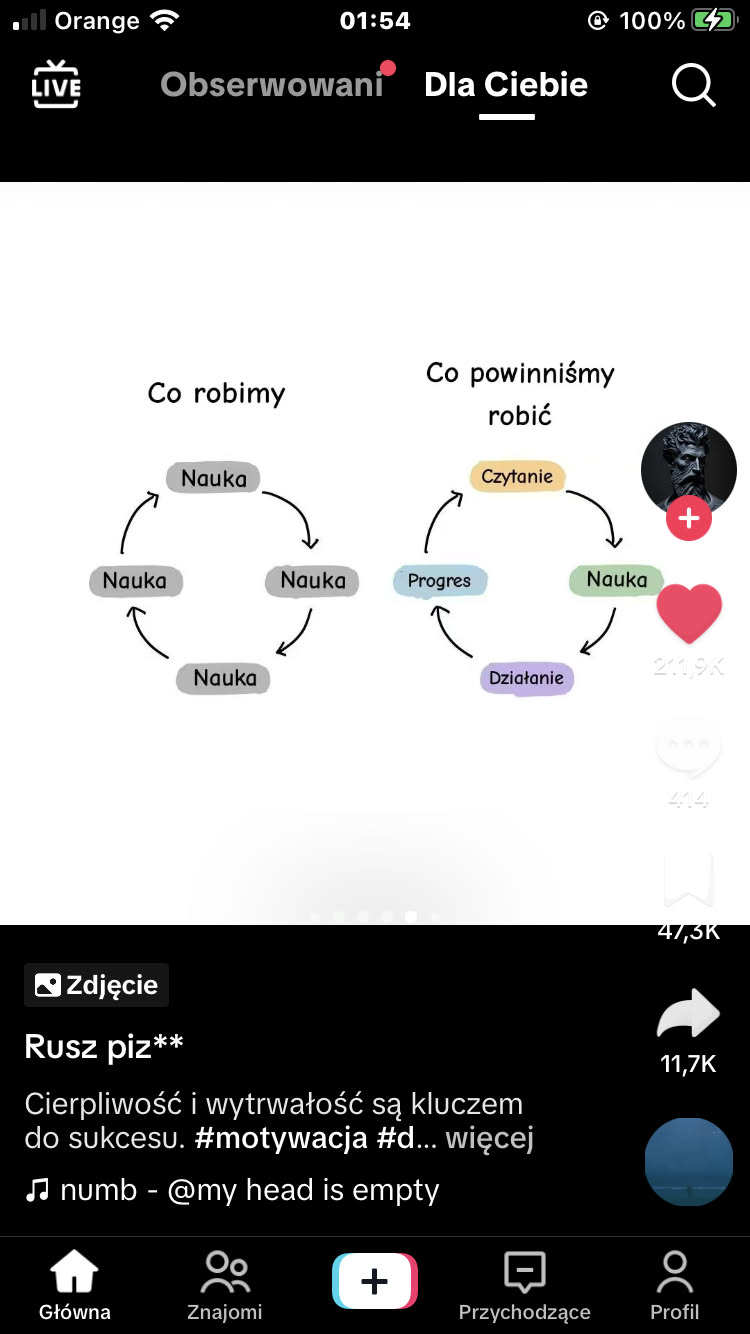
Task: Follow the creator with the plus badge
Action: click(688, 520)
